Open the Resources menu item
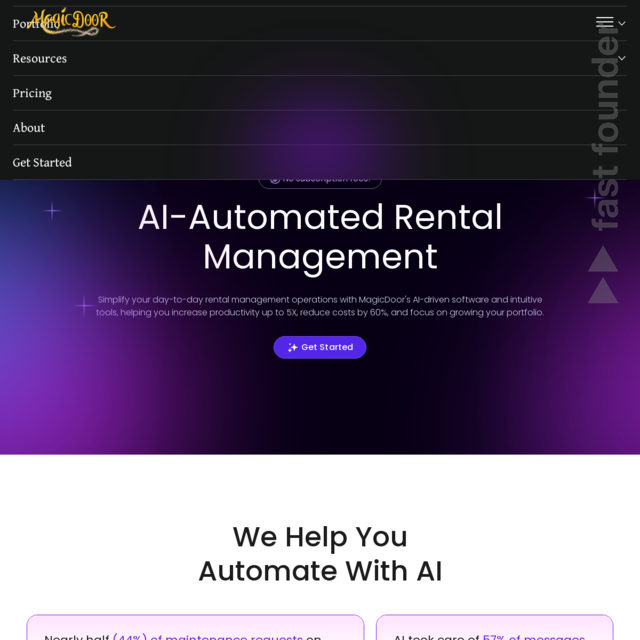 40,58
